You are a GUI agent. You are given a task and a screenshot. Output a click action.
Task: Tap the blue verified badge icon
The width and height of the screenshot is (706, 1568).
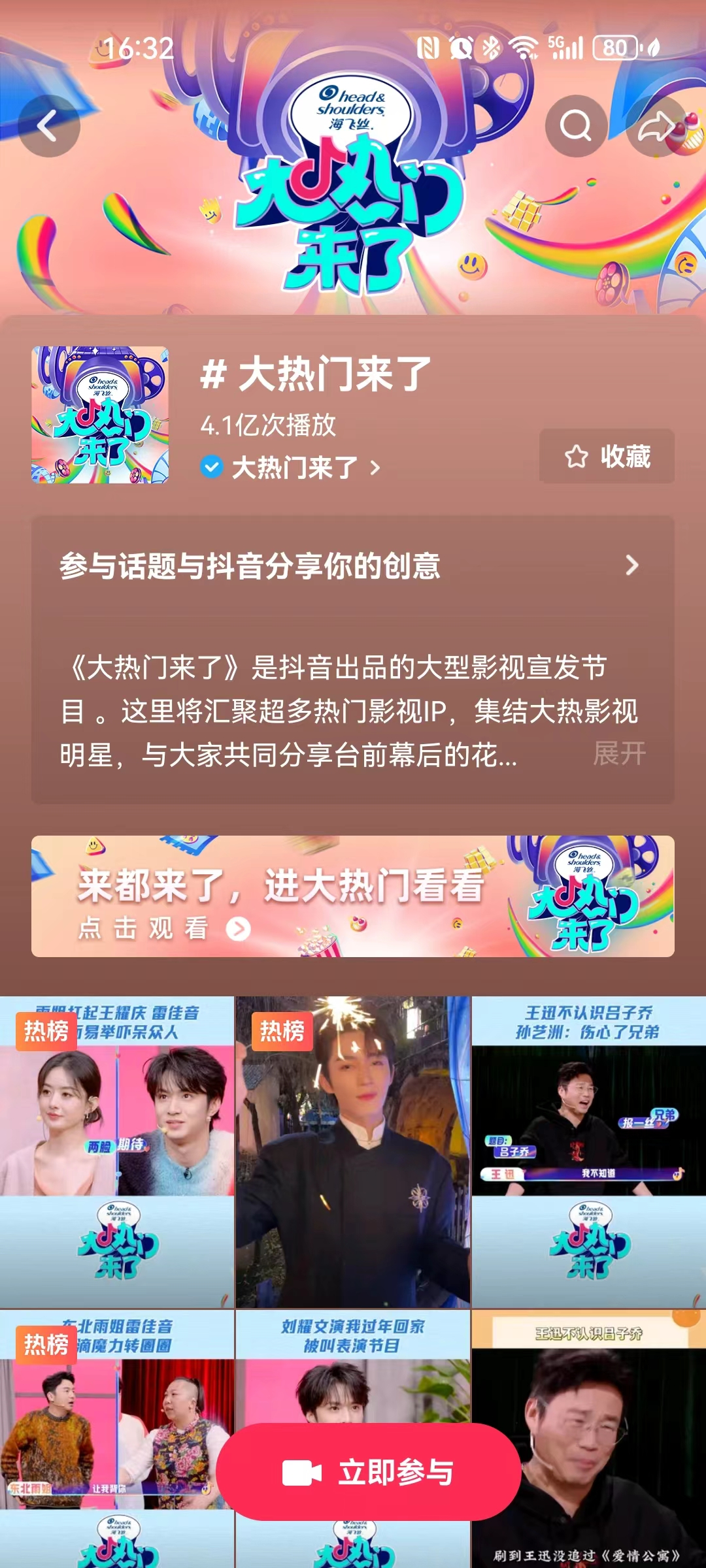pos(210,466)
